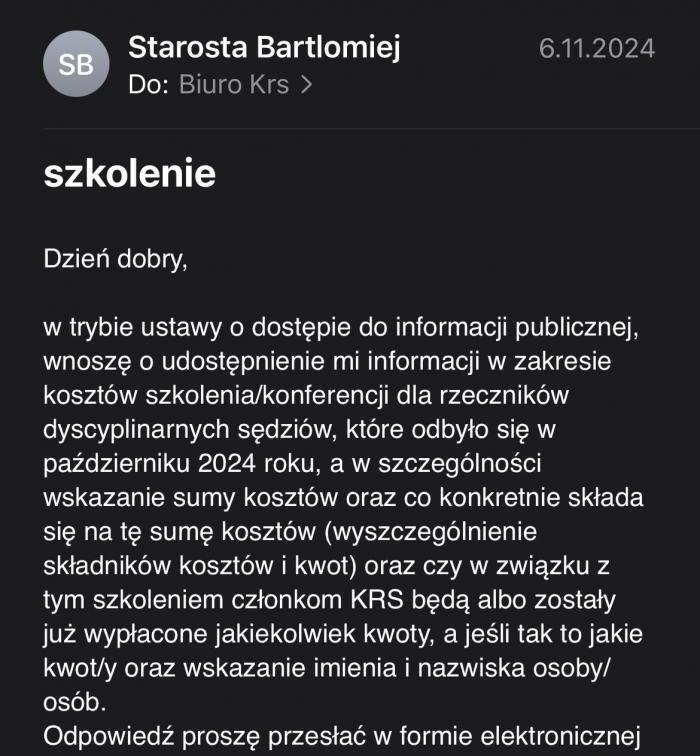Open sender Starosta Bartlomiej's contact details
The width and height of the screenshot is (700, 756).
pyautogui.click(x=264, y=46)
